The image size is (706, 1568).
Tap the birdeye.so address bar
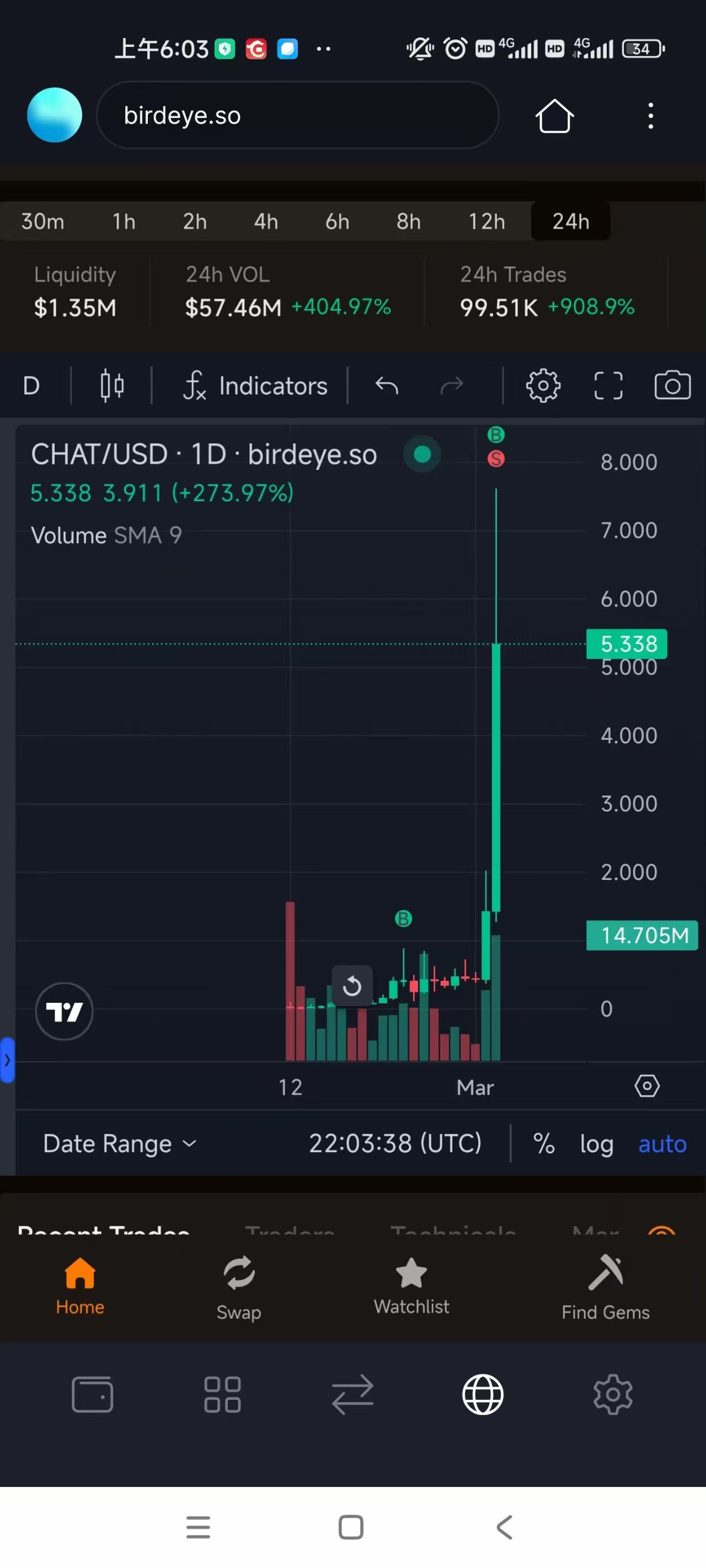tap(297, 115)
